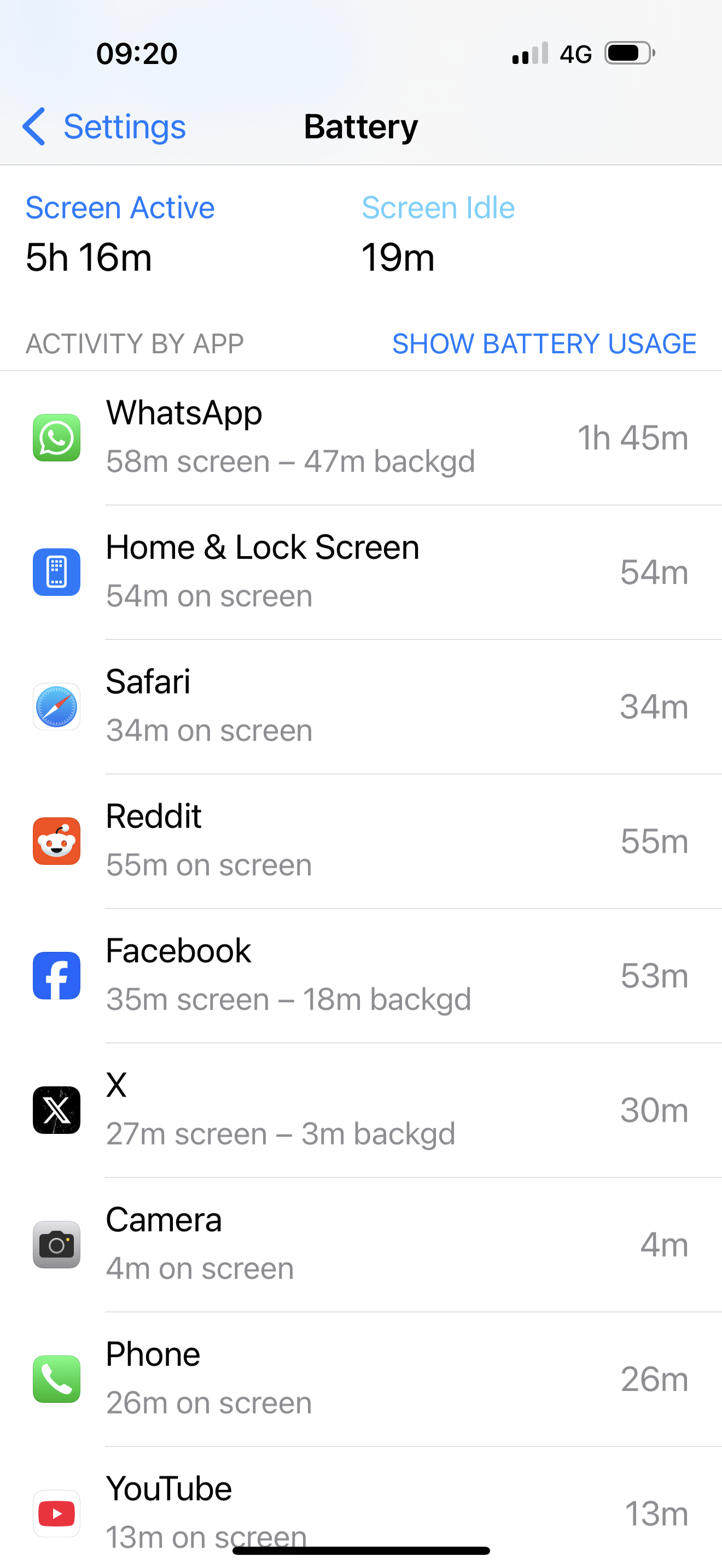The height and width of the screenshot is (1568, 722).
Task: Tap the Safari activity row
Action: [361, 707]
